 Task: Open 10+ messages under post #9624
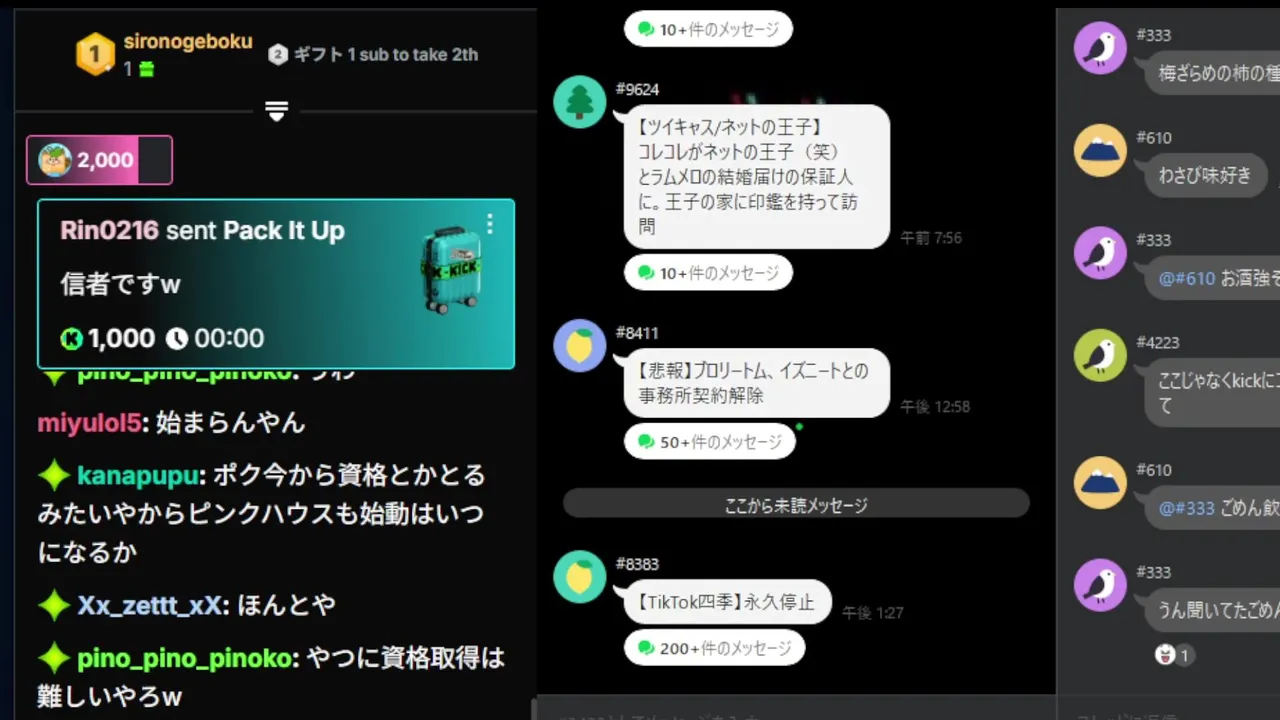708,273
